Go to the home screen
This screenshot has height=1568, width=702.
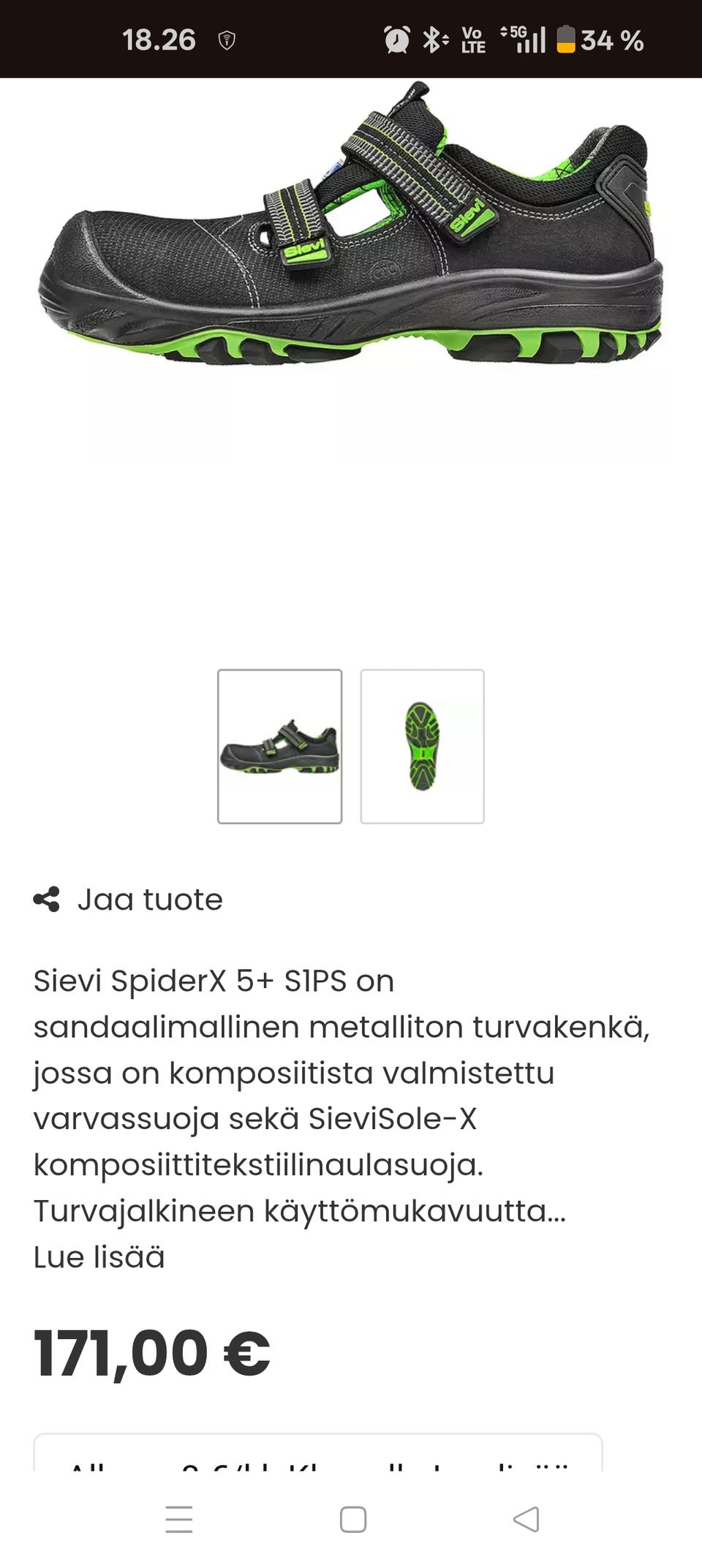[352, 1519]
